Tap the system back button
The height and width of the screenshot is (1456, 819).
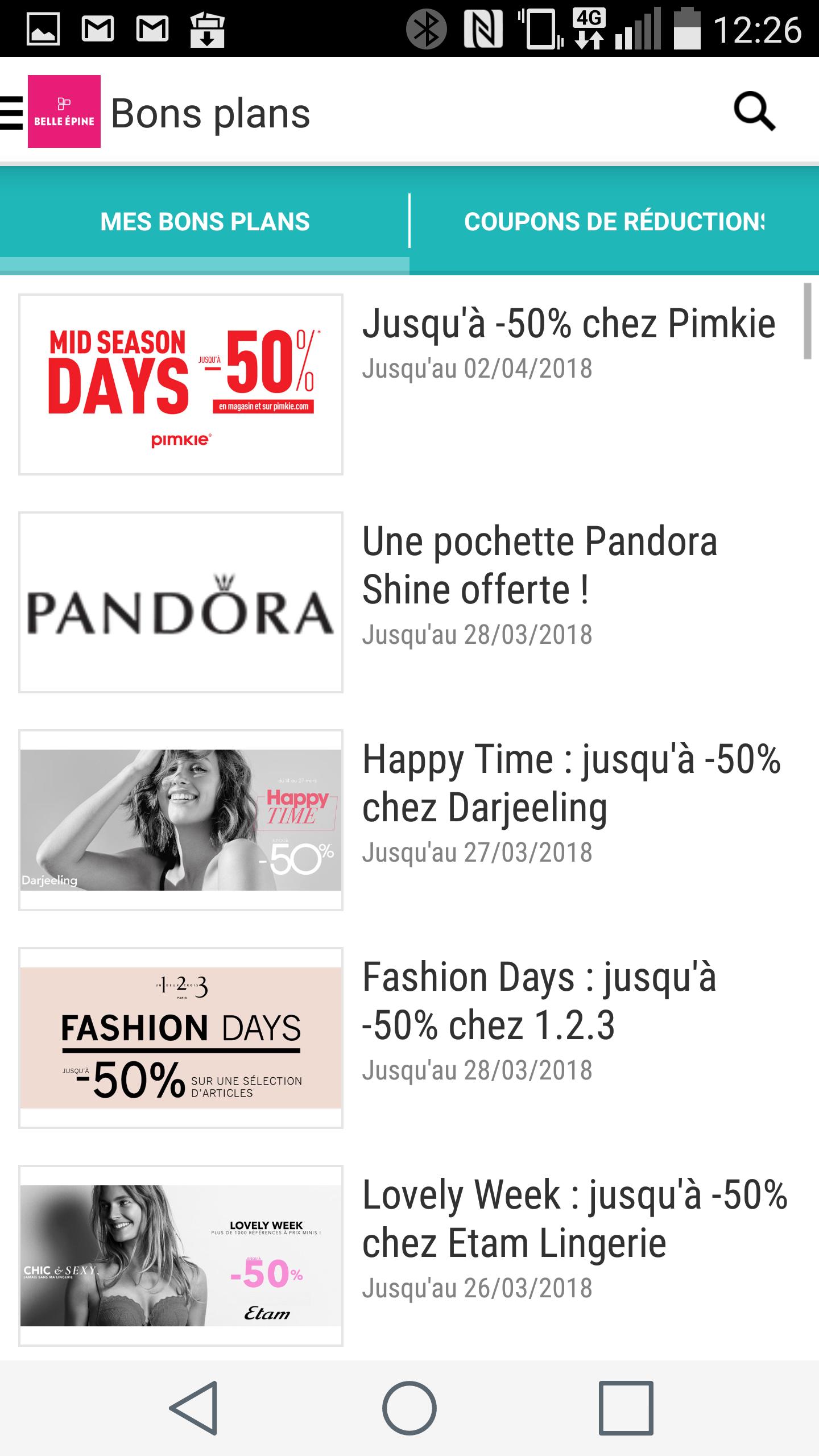[x=193, y=1408]
